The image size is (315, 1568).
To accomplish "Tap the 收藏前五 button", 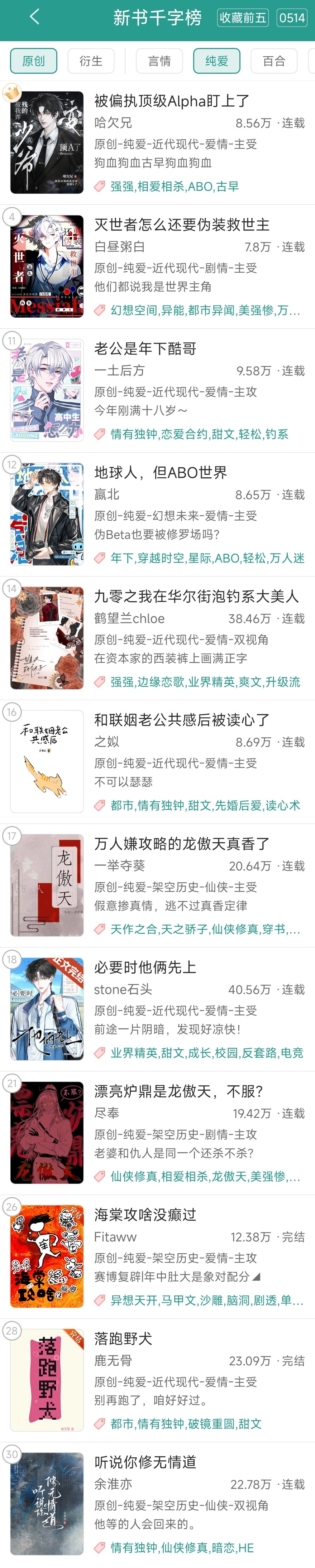I will [x=243, y=18].
